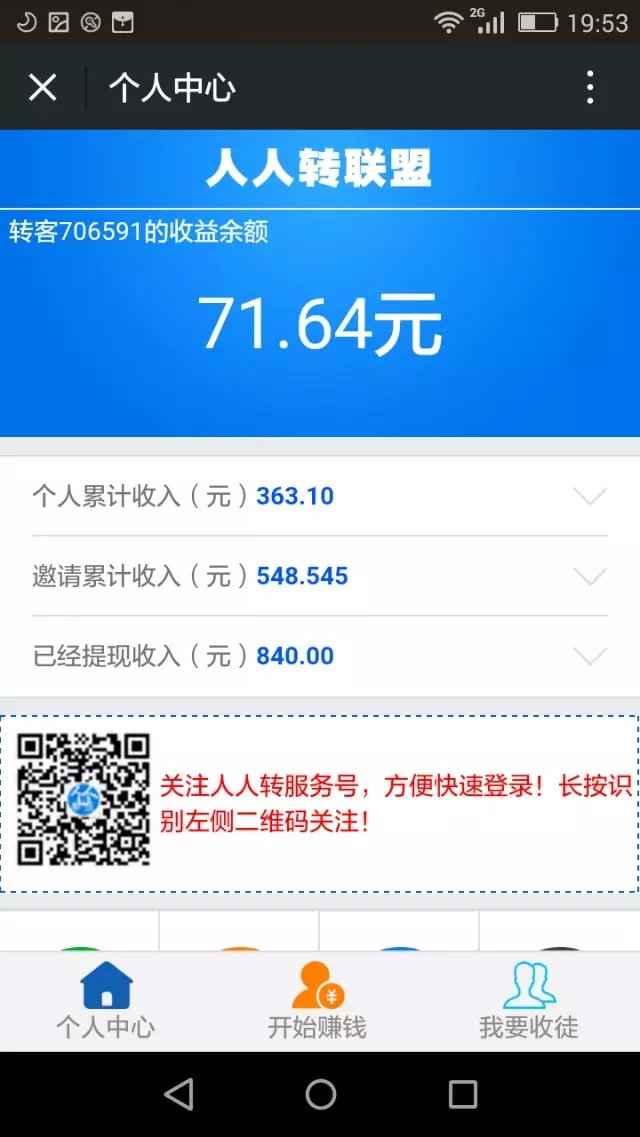This screenshot has height=1137, width=640.
Task: Switch to the 开始赚钱 tab
Action: click(x=318, y=1001)
